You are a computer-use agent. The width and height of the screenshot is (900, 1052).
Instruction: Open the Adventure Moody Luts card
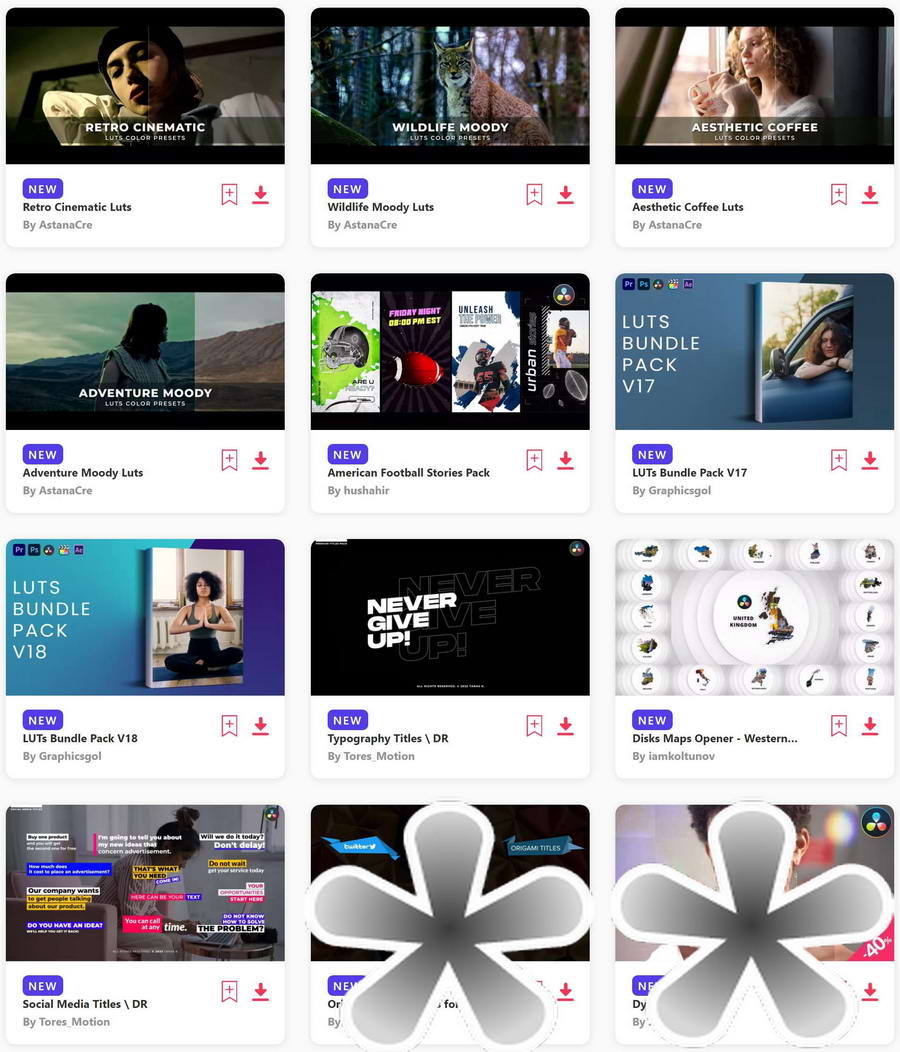(x=145, y=351)
